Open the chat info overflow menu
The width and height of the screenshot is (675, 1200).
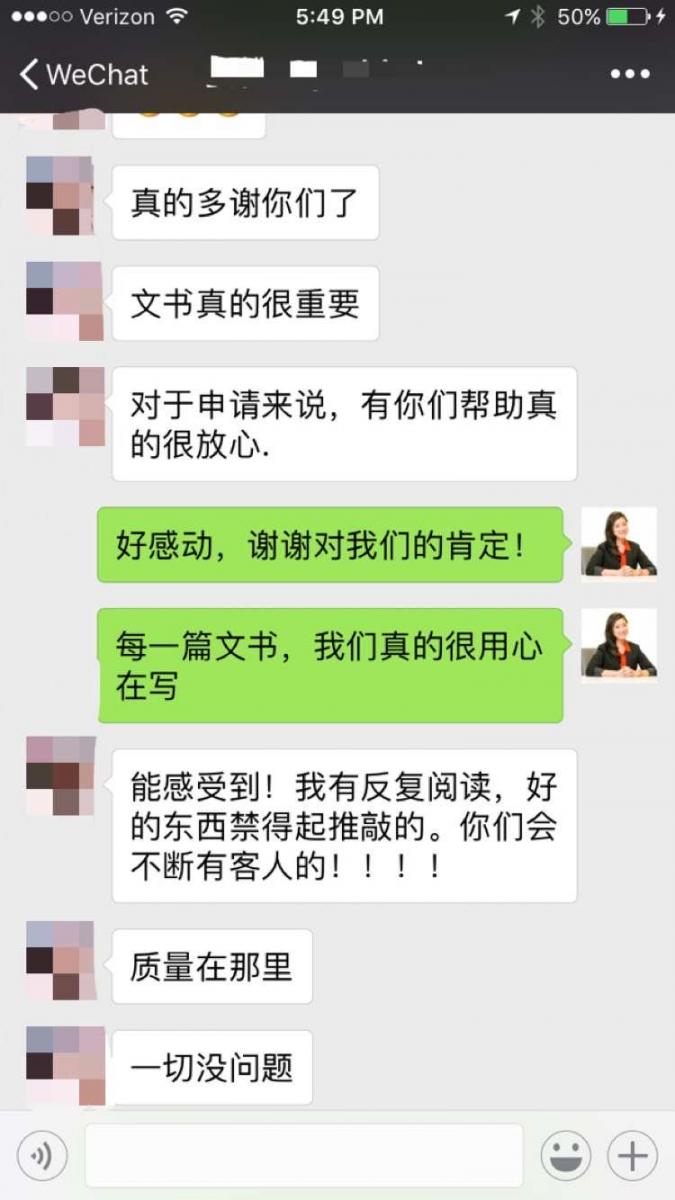click(x=630, y=74)
